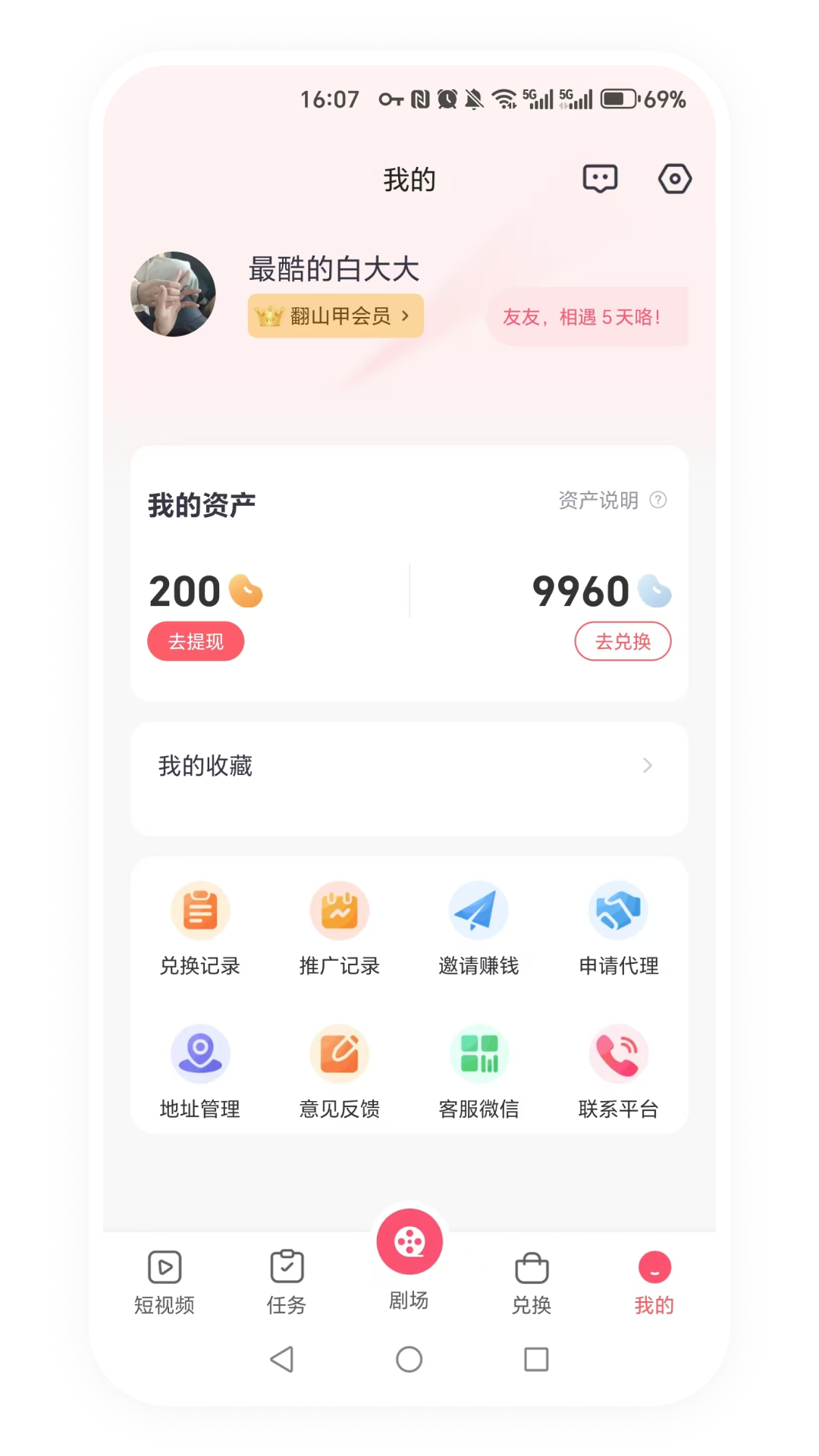Tap 去兑换 to redeem points
This screenshot has width=819, height=1456.
point(623,642)
